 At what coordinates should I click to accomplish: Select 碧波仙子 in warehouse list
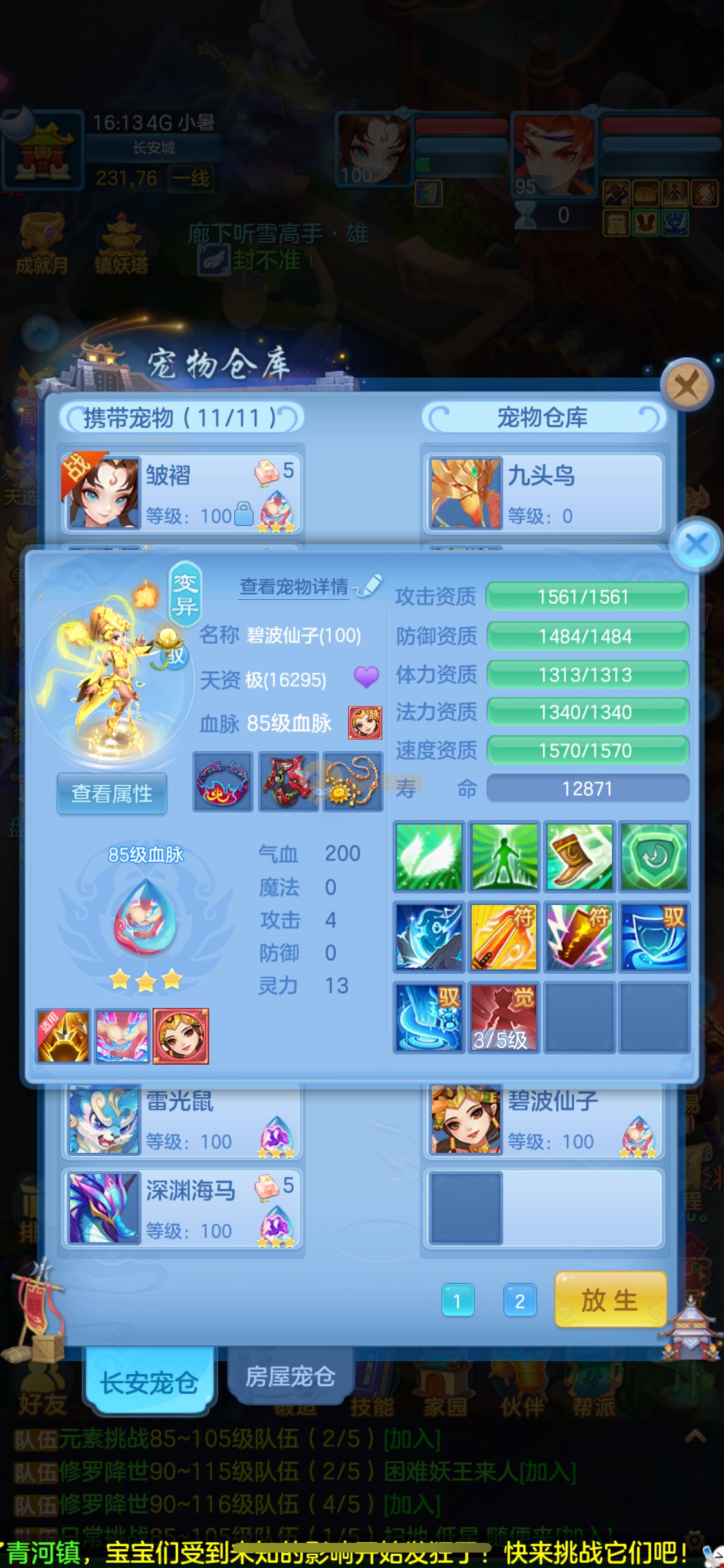tap(543, 1120)
